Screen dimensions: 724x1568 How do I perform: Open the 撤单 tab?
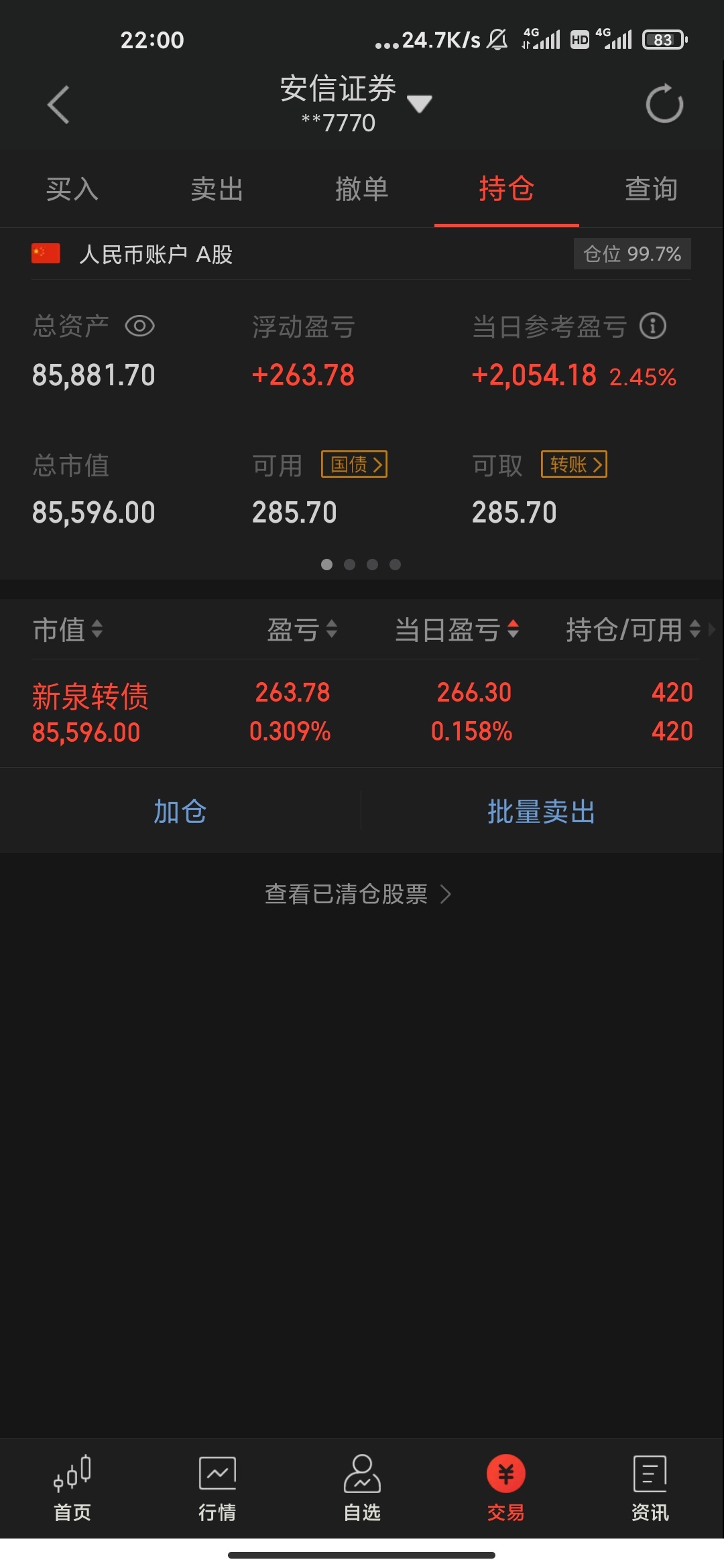362,189
